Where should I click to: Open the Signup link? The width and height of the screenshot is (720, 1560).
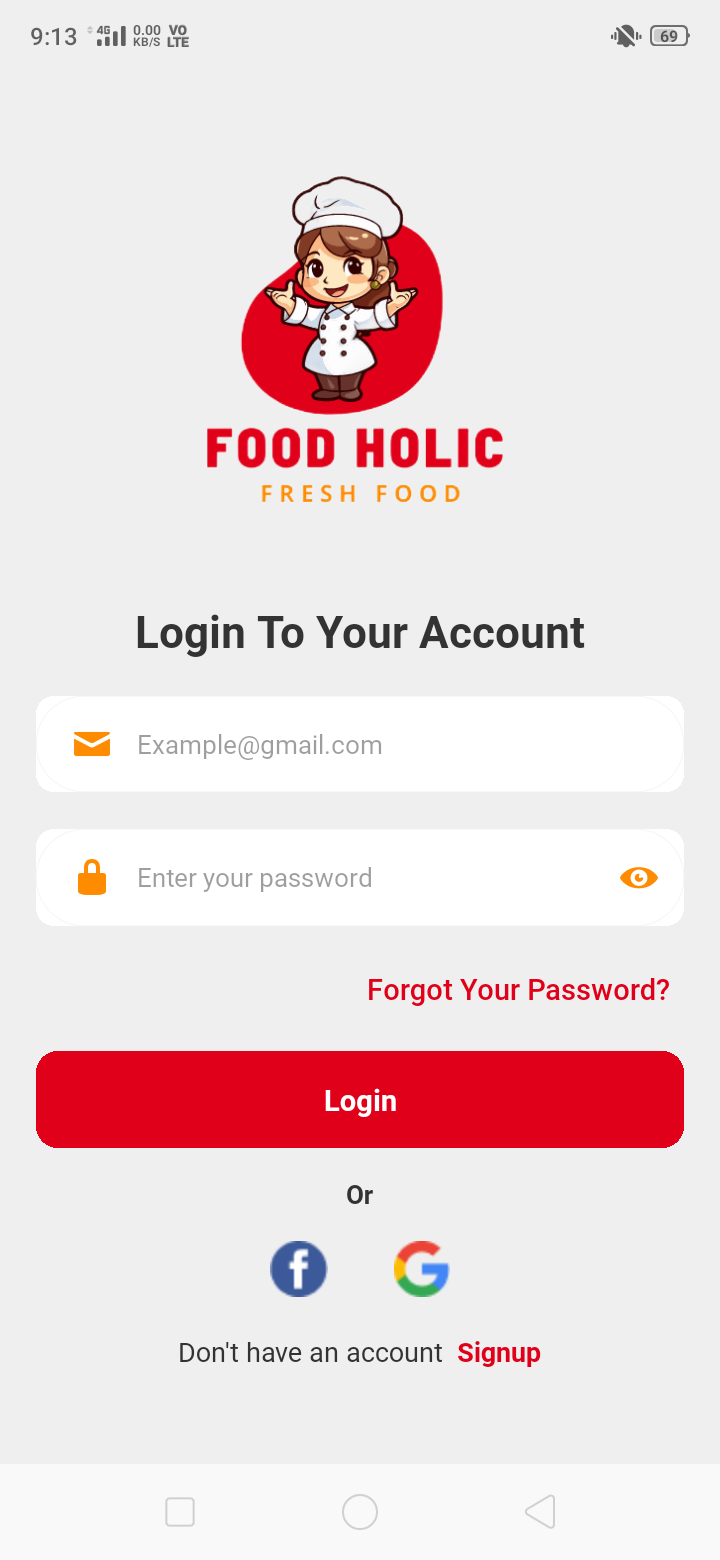[x=499, y=1353]
